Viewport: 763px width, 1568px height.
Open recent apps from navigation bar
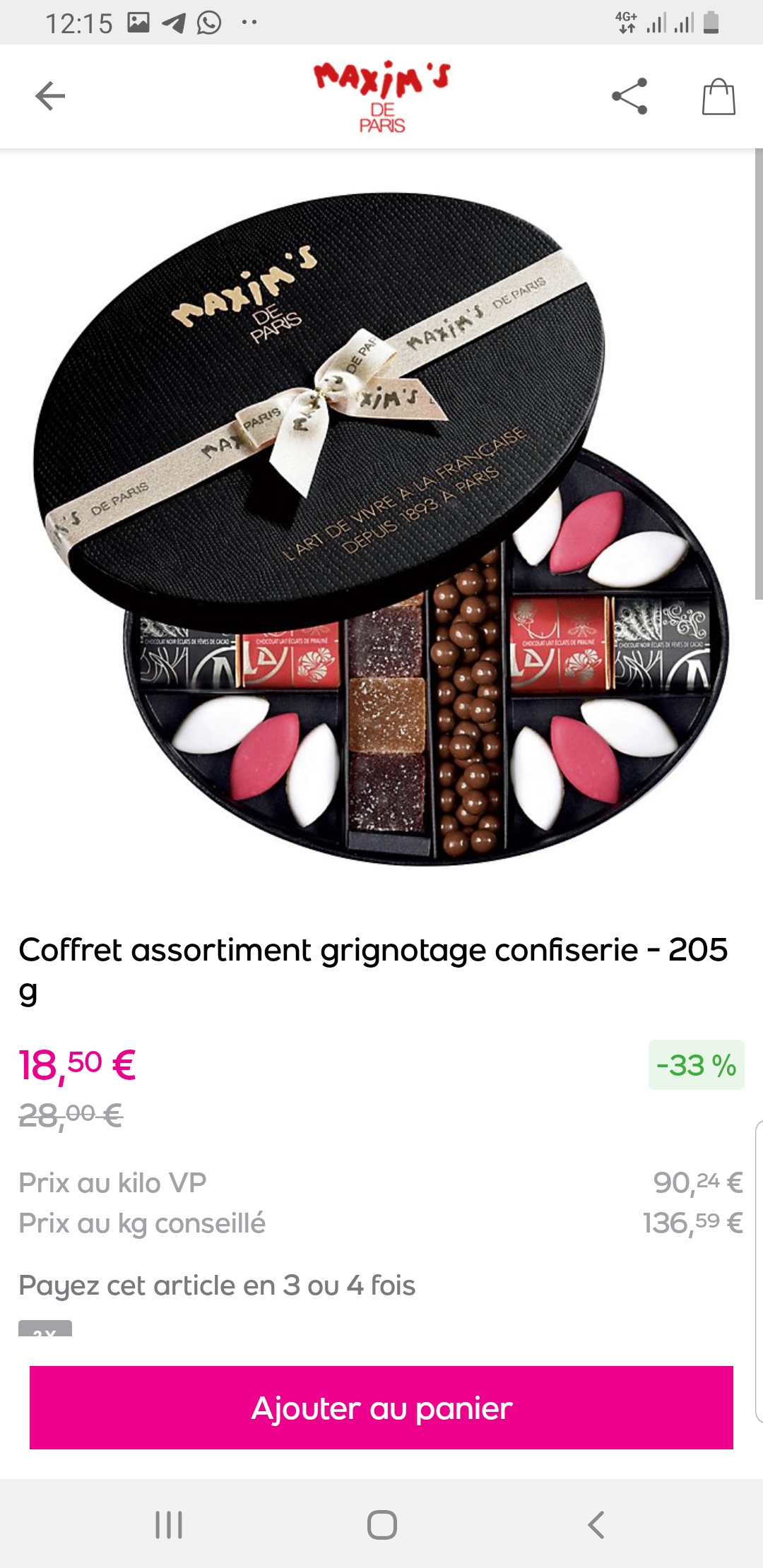point(169,1524)
